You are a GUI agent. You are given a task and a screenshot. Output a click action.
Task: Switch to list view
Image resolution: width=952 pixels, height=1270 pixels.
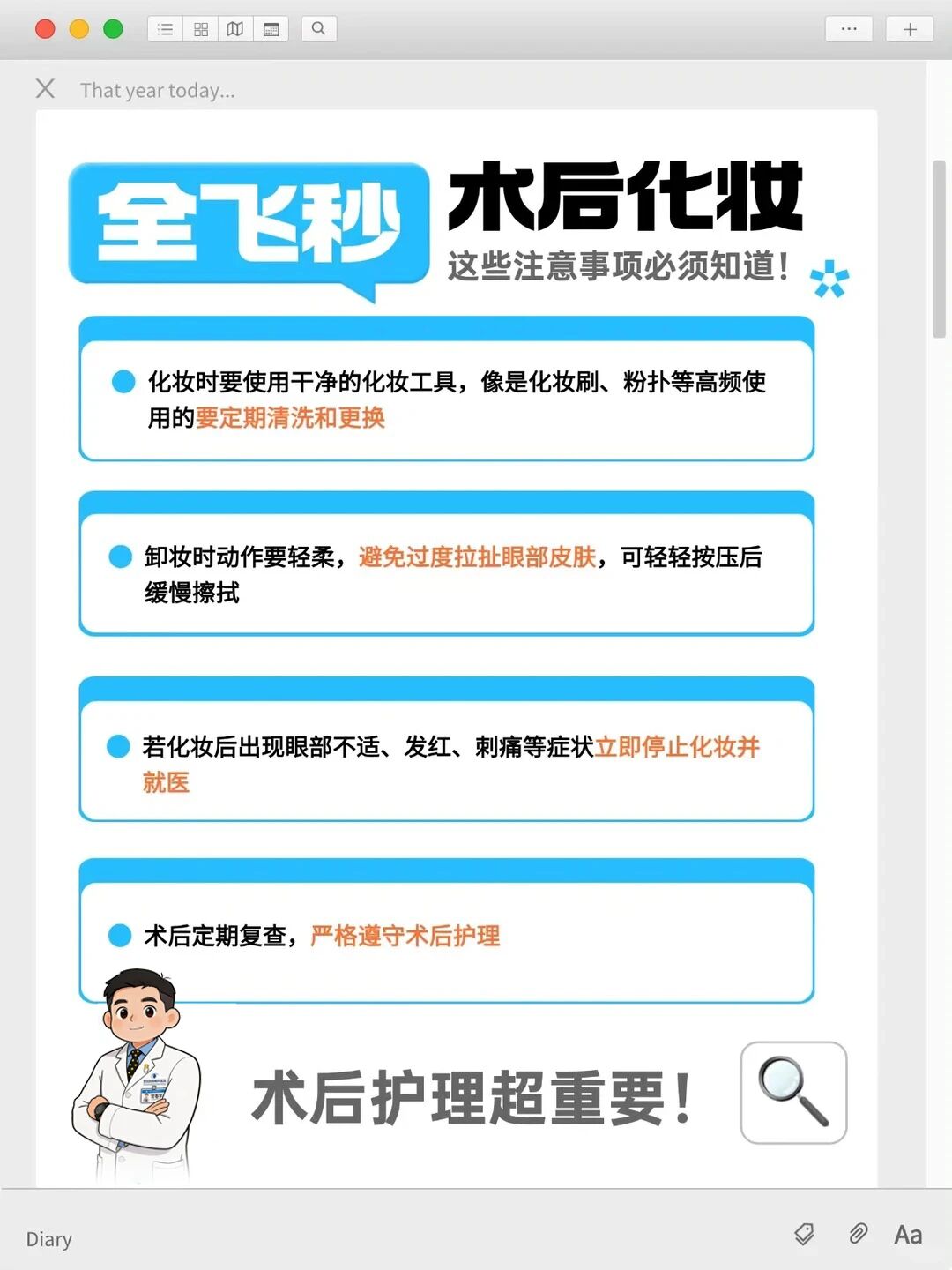point(165,29)
